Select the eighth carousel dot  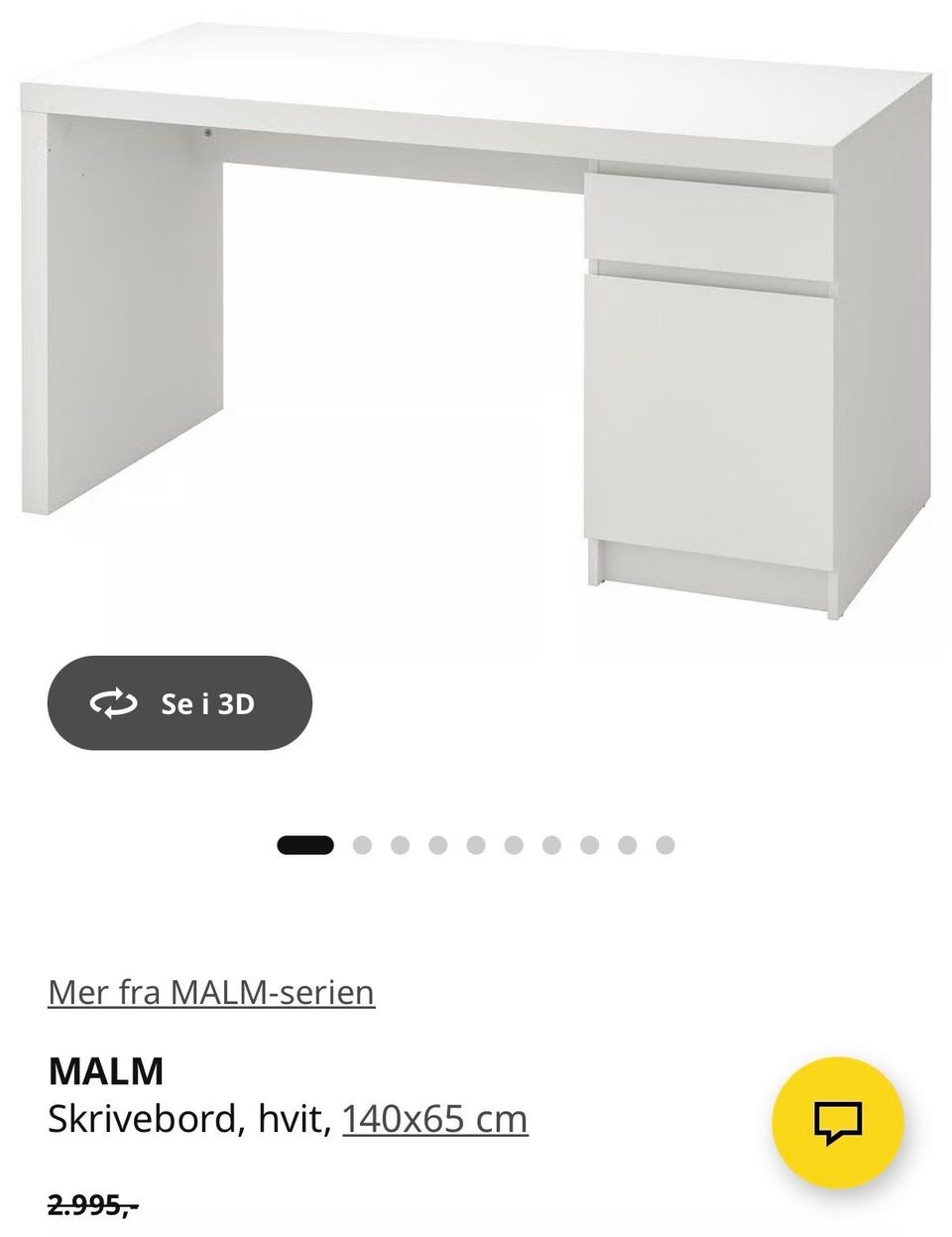(x=589, y=845)
